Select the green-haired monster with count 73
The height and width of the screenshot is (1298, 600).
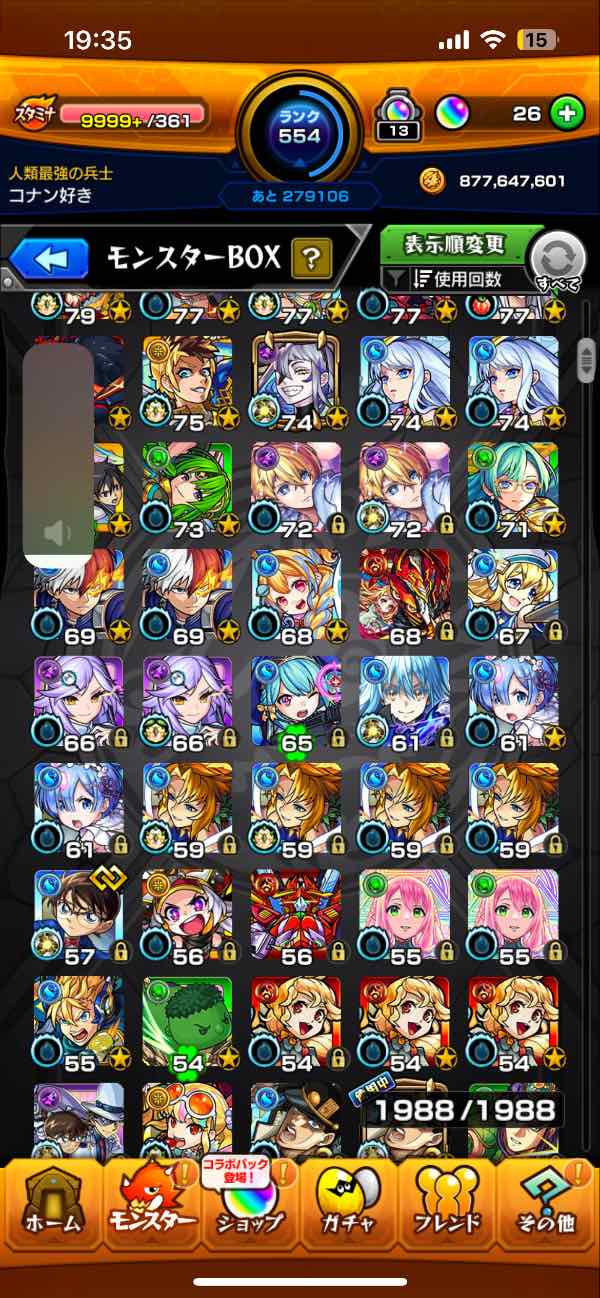[187, 489]
